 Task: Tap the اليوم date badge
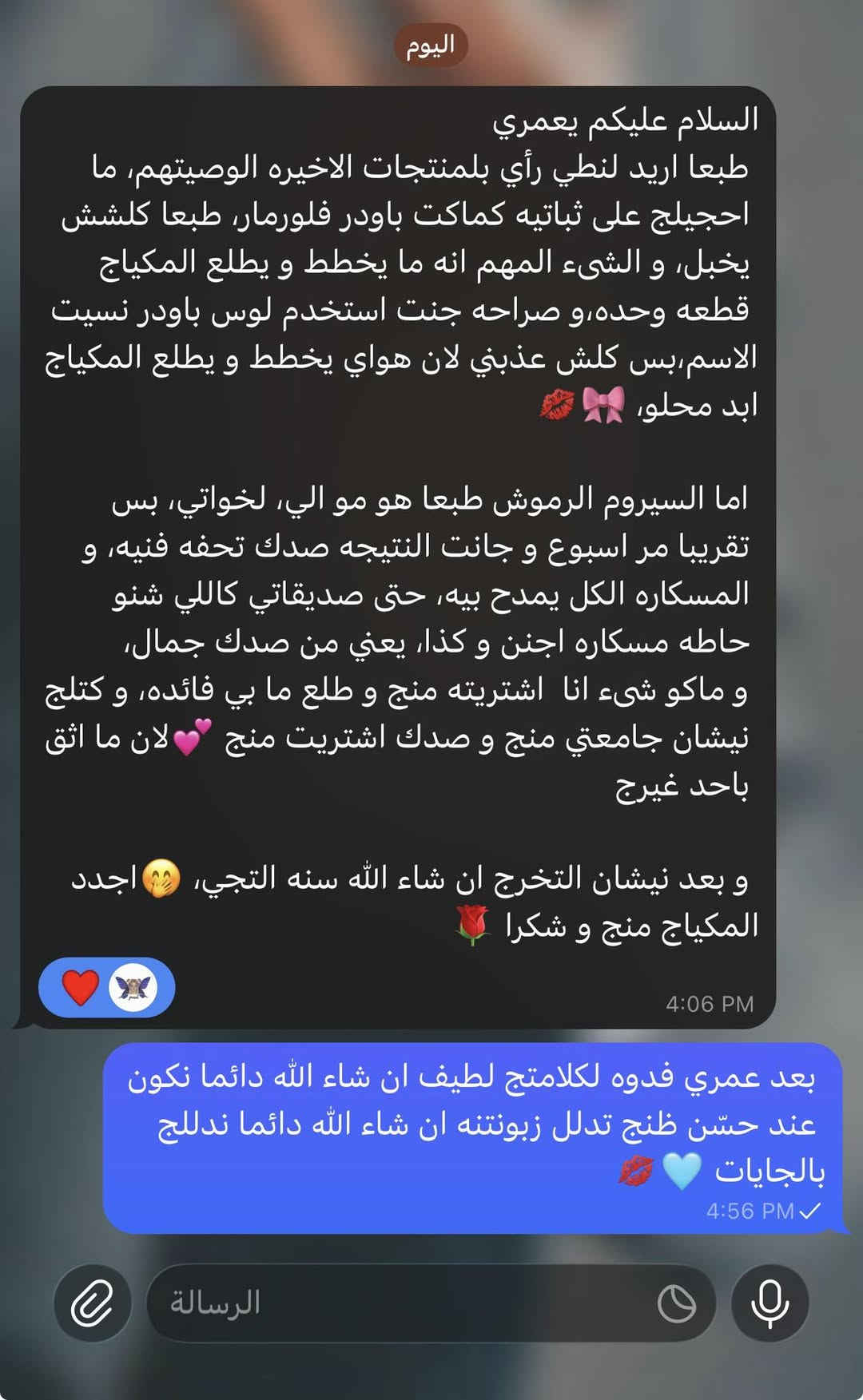coord(431,46)
